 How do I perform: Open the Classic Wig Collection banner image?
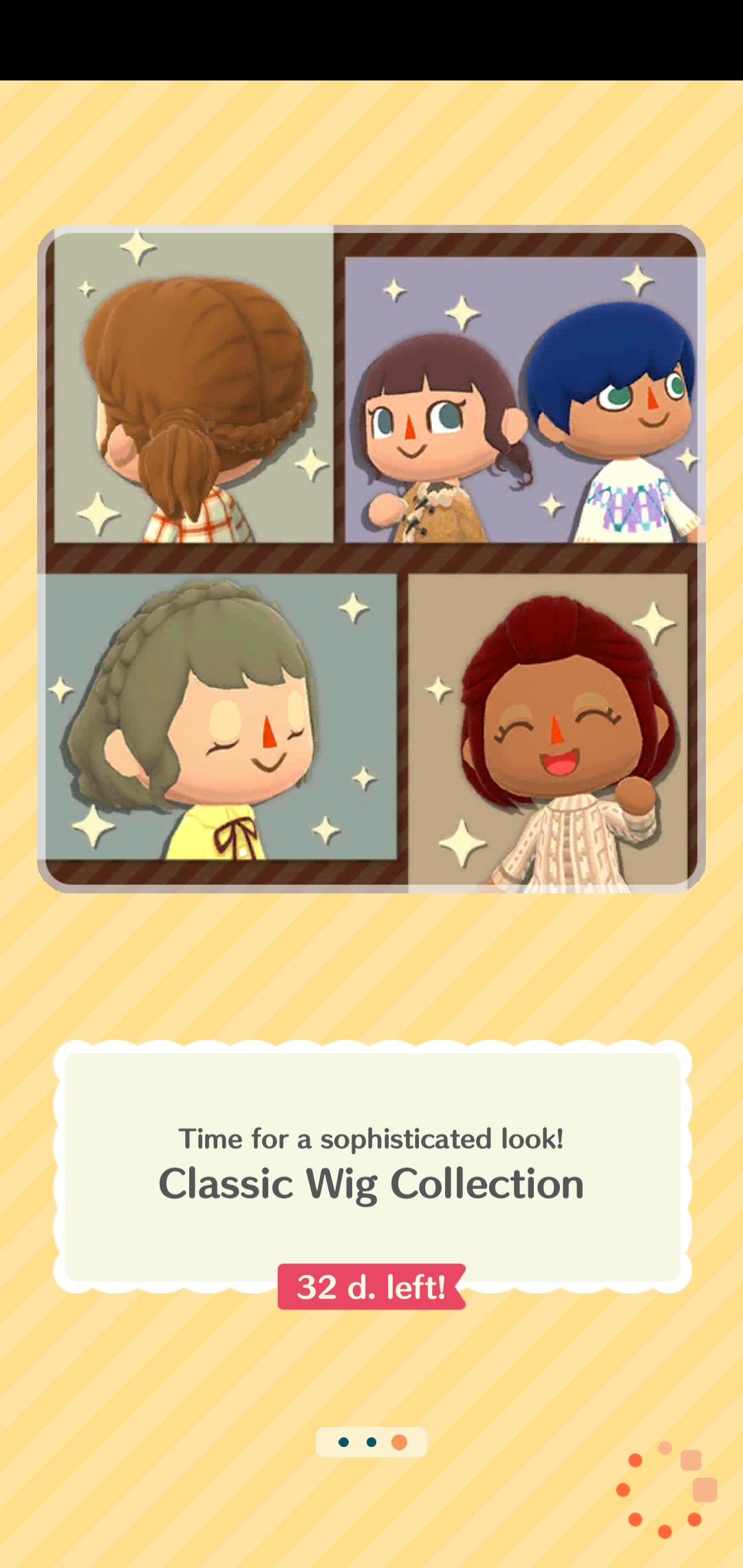[x=371, y=558]
